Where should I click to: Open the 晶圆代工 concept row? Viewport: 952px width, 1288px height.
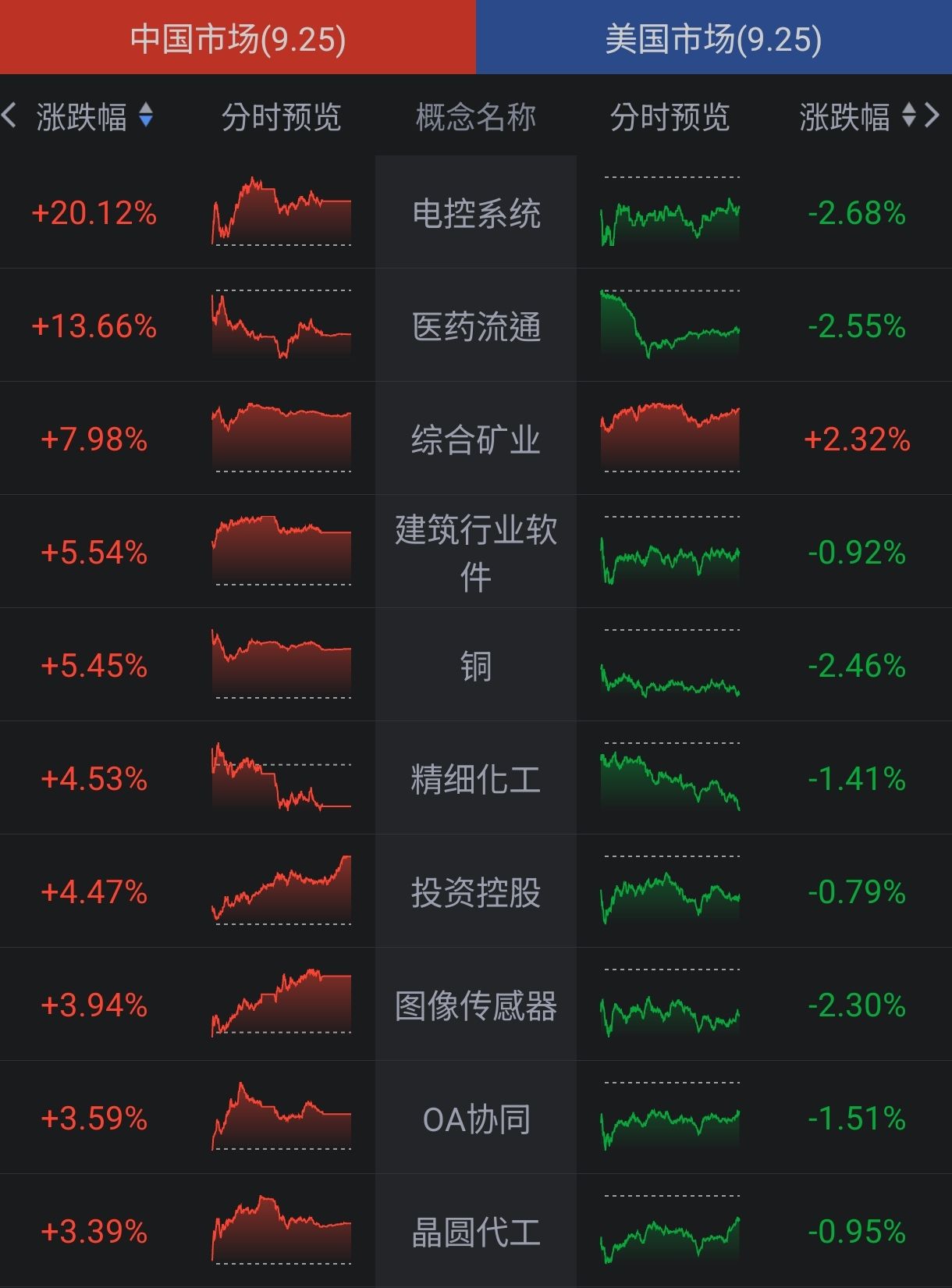tap(475, 1232)
